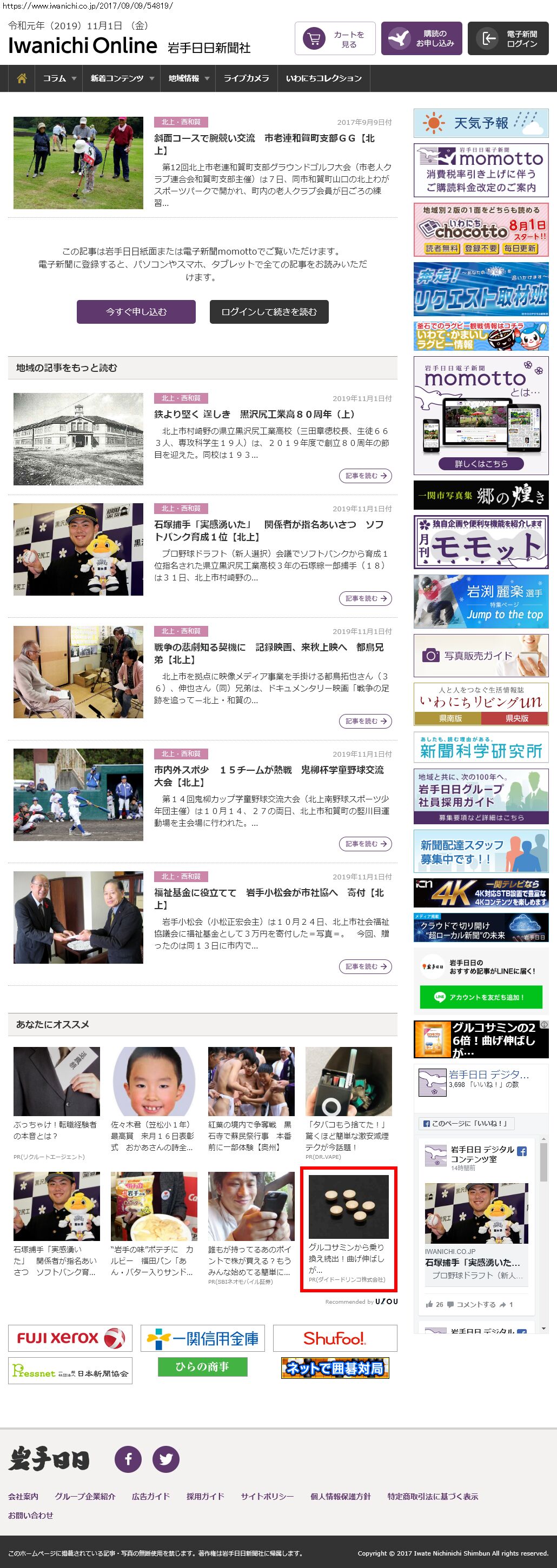The width and height of the screenshot is (557, 1568).
Task: Read the 黒沢尻工業高80周年 article via 記事を読む
Action: coord(364,476)
